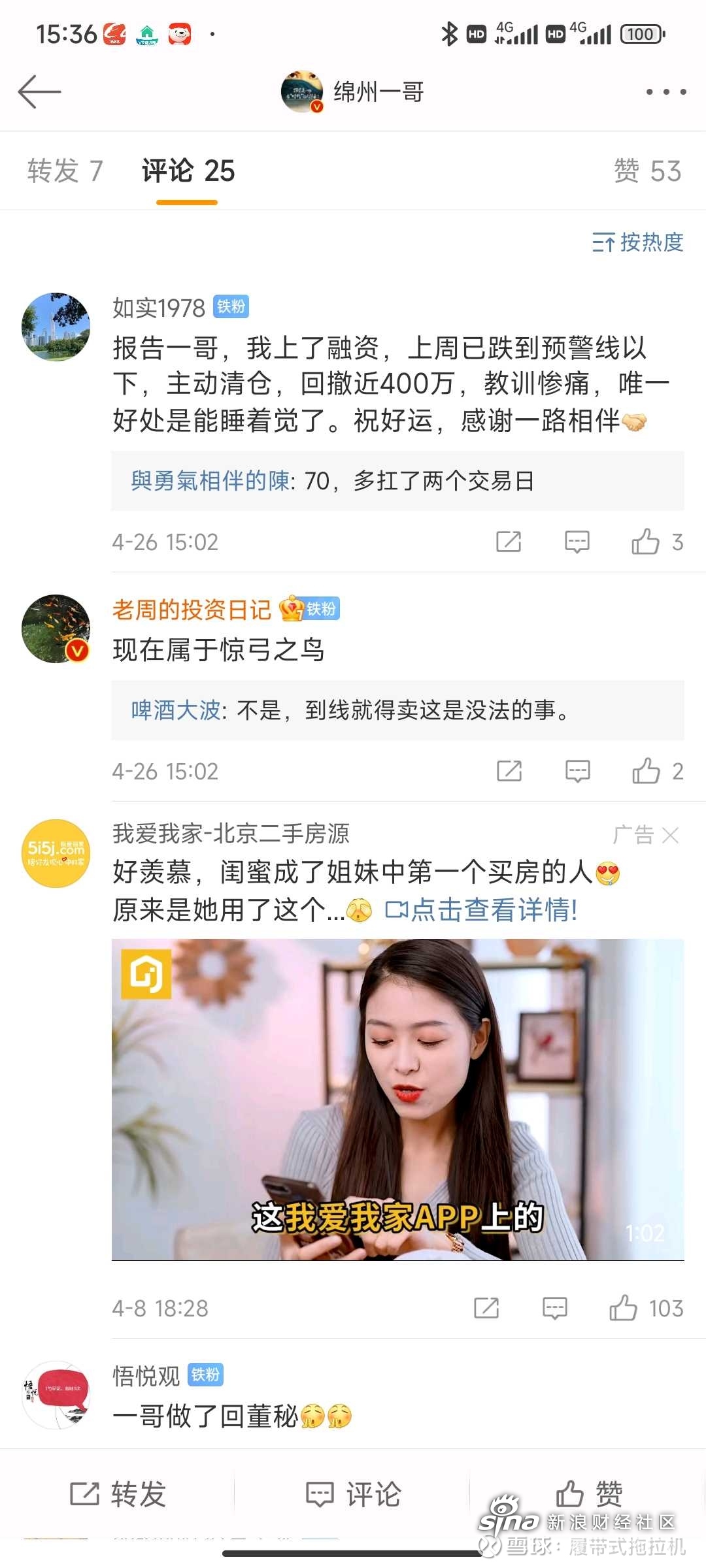Dismiss the 我爱我家 ad
Image resolution: width=706 pixels, height=1568 pixels.
click(671, 835)
